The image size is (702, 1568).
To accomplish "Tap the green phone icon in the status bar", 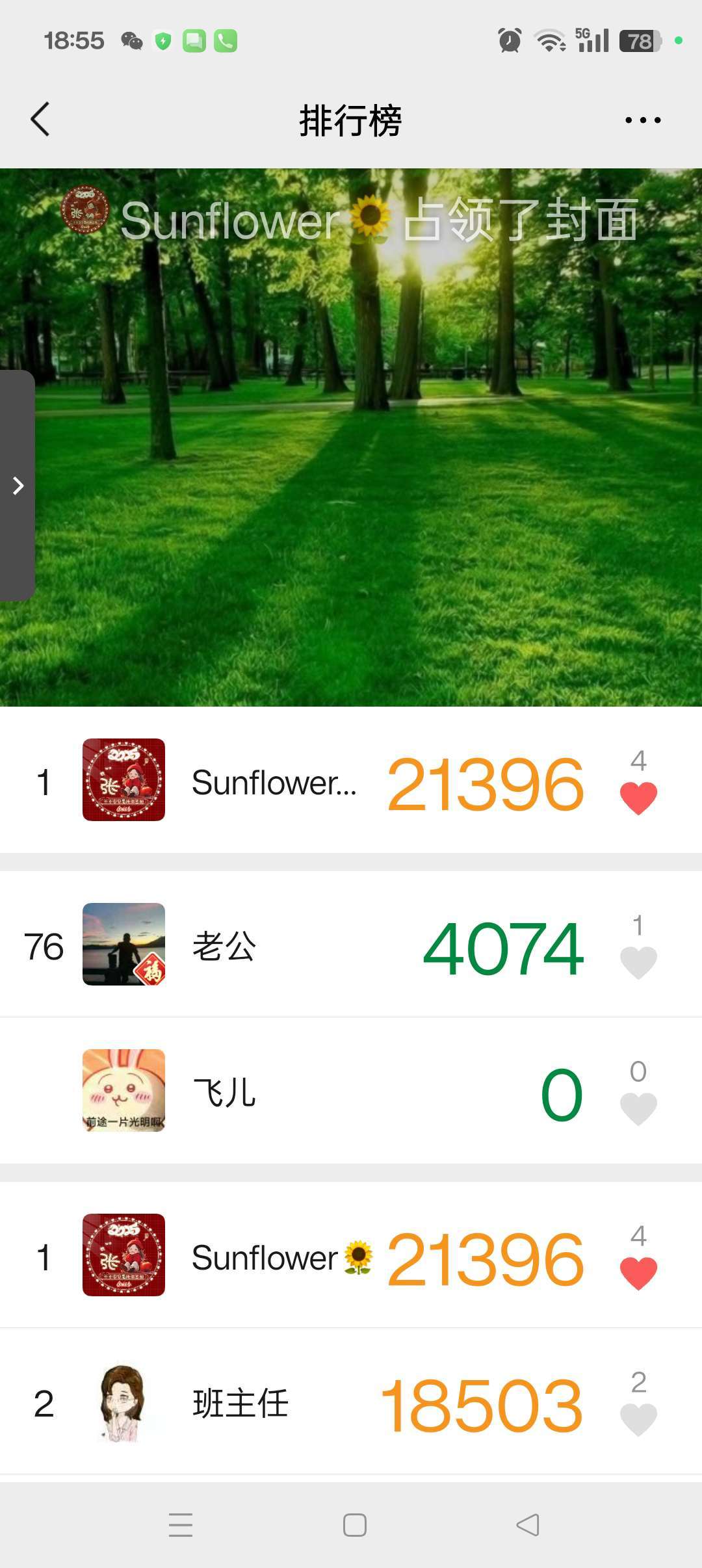I will point(225,40).
